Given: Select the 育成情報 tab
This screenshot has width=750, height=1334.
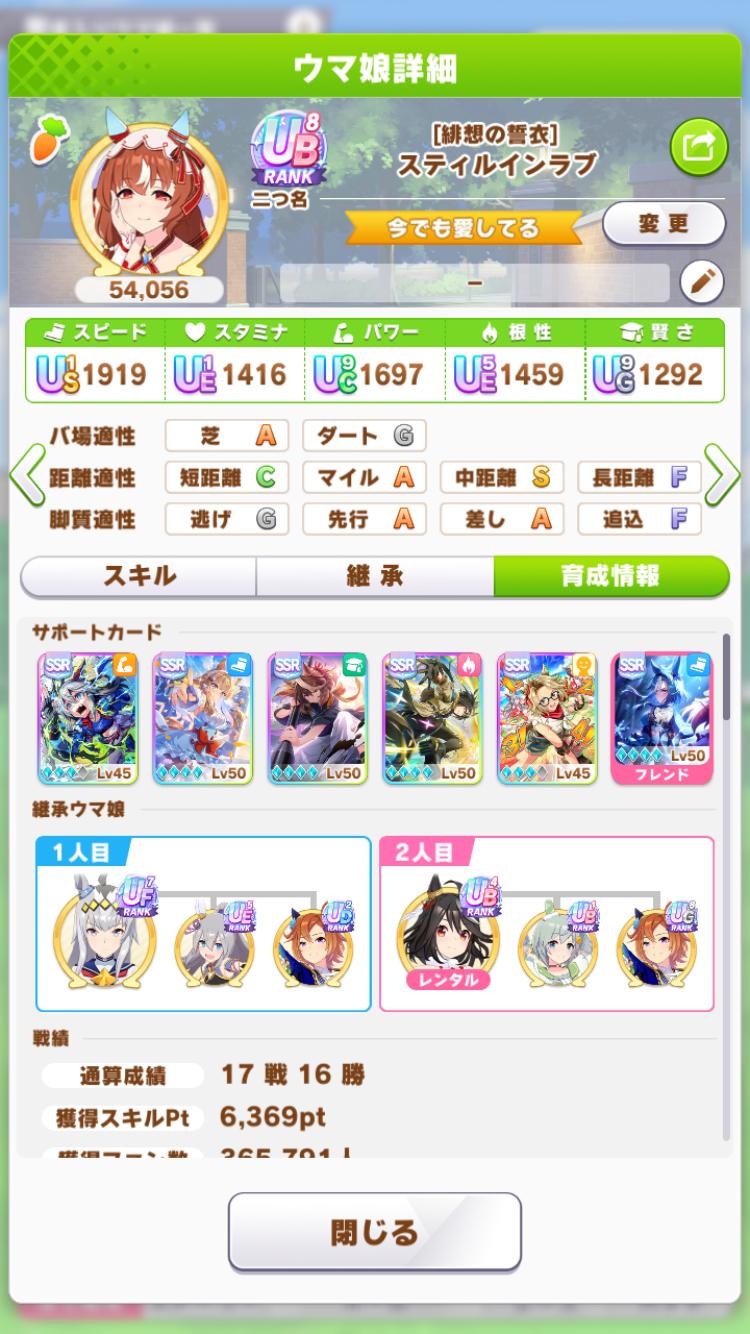Looking at the screenshot, I should (610, 576).
